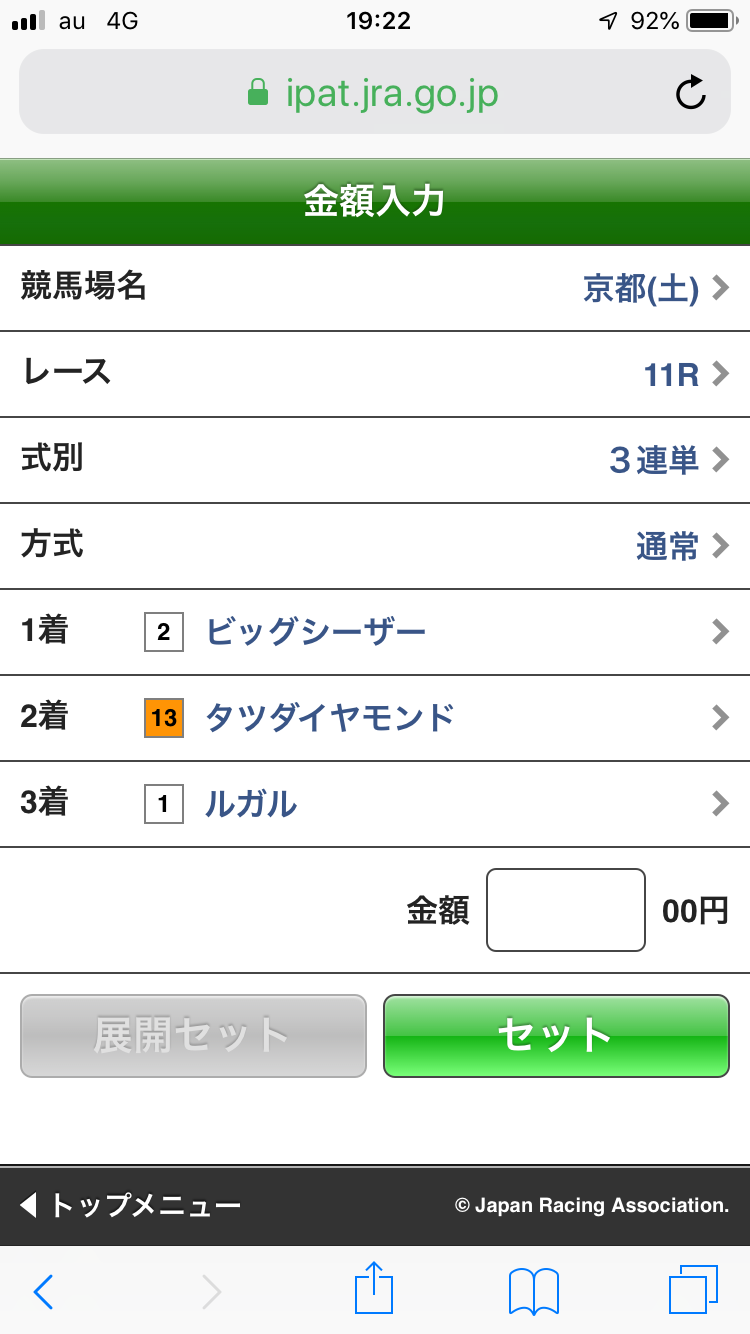Image resolution: width=750 pixels, height=1334 pixels.
Task: Reload the page in Safari
Action: tap(690, 94)
